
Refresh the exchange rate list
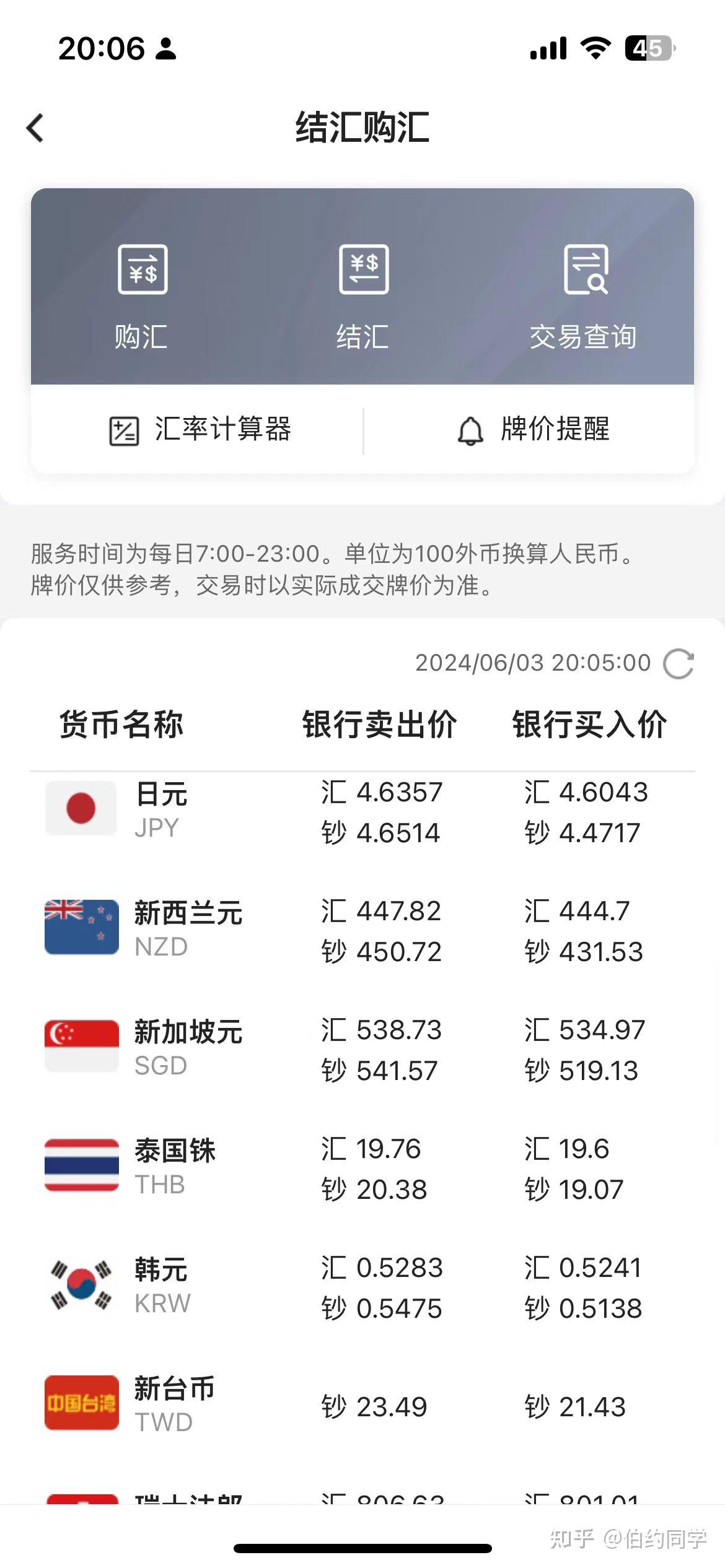(678, 663)
